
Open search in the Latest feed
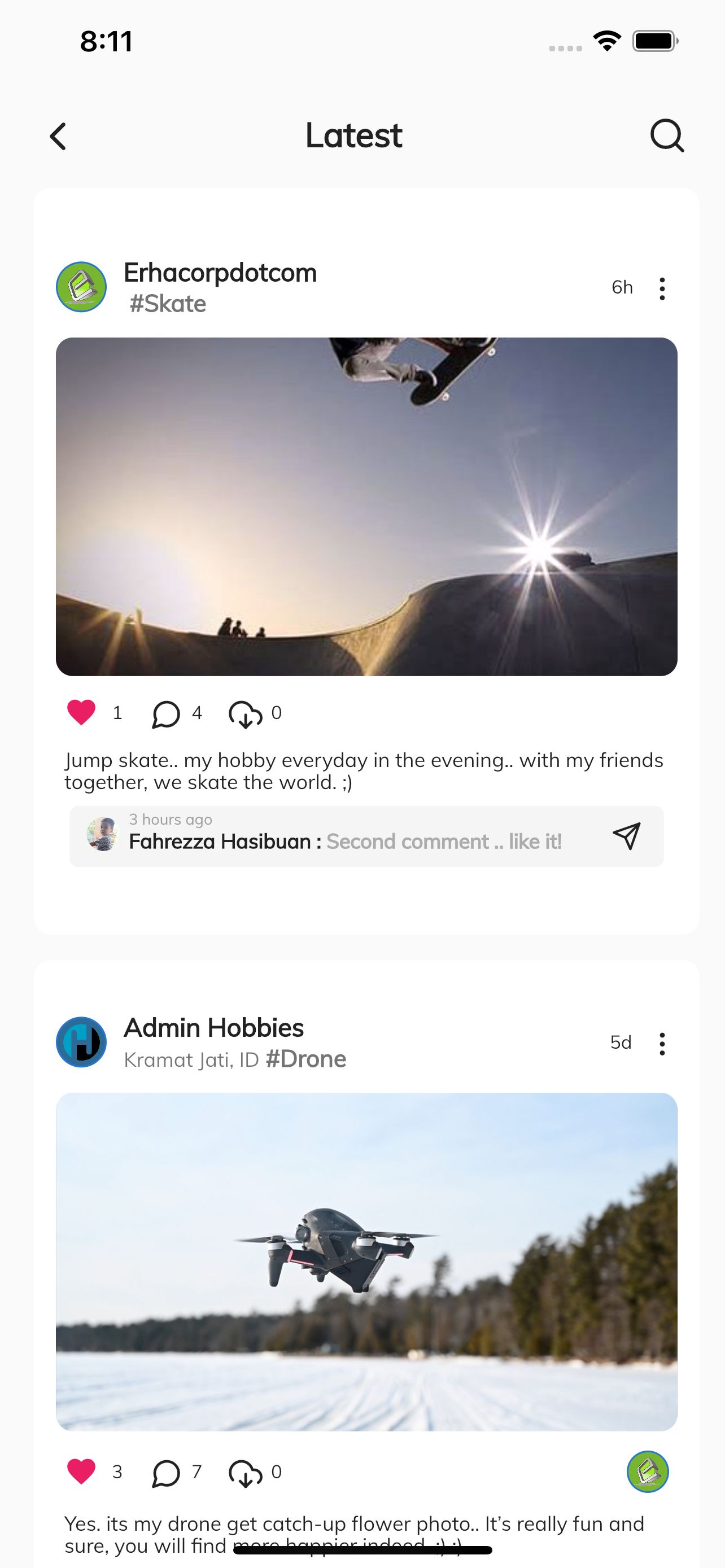[667, 135]
